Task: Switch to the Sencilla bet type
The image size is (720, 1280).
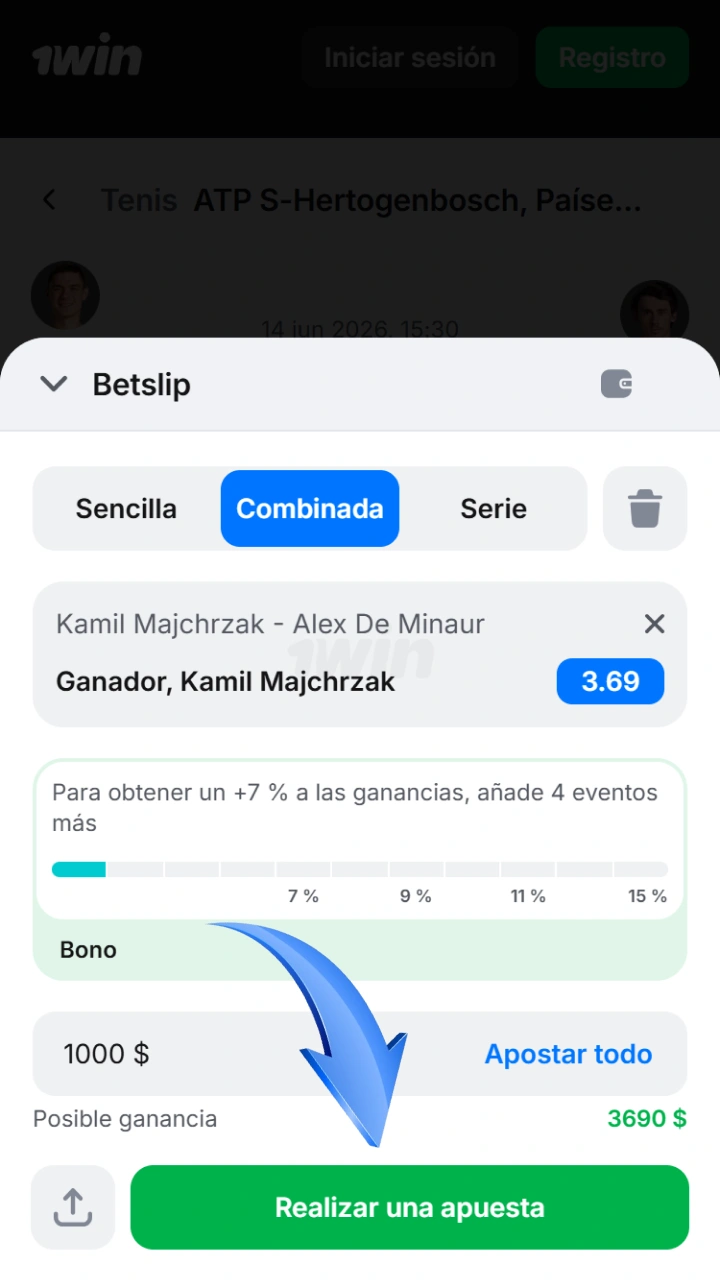Action: [126, 508]
